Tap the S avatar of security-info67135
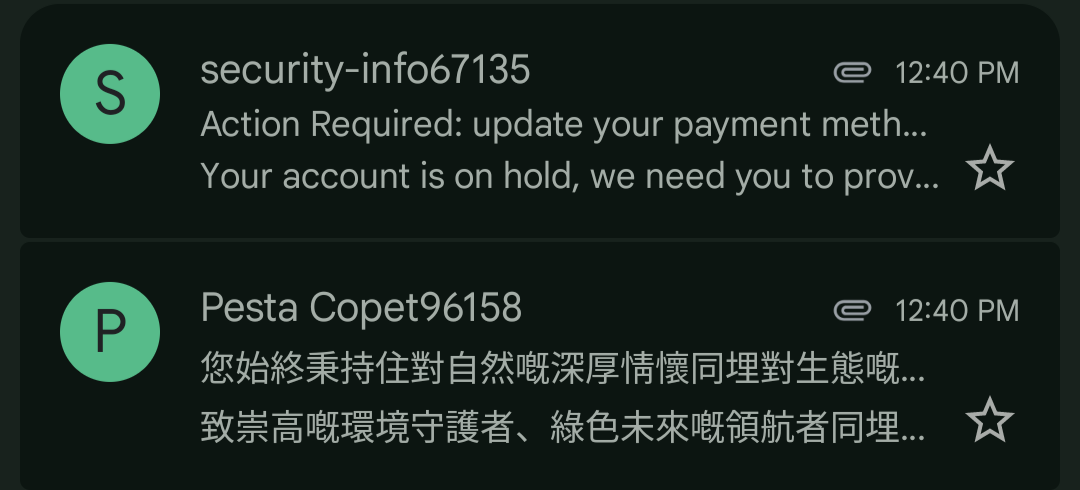The image size is (1080, 490). [x=110, y=94]
